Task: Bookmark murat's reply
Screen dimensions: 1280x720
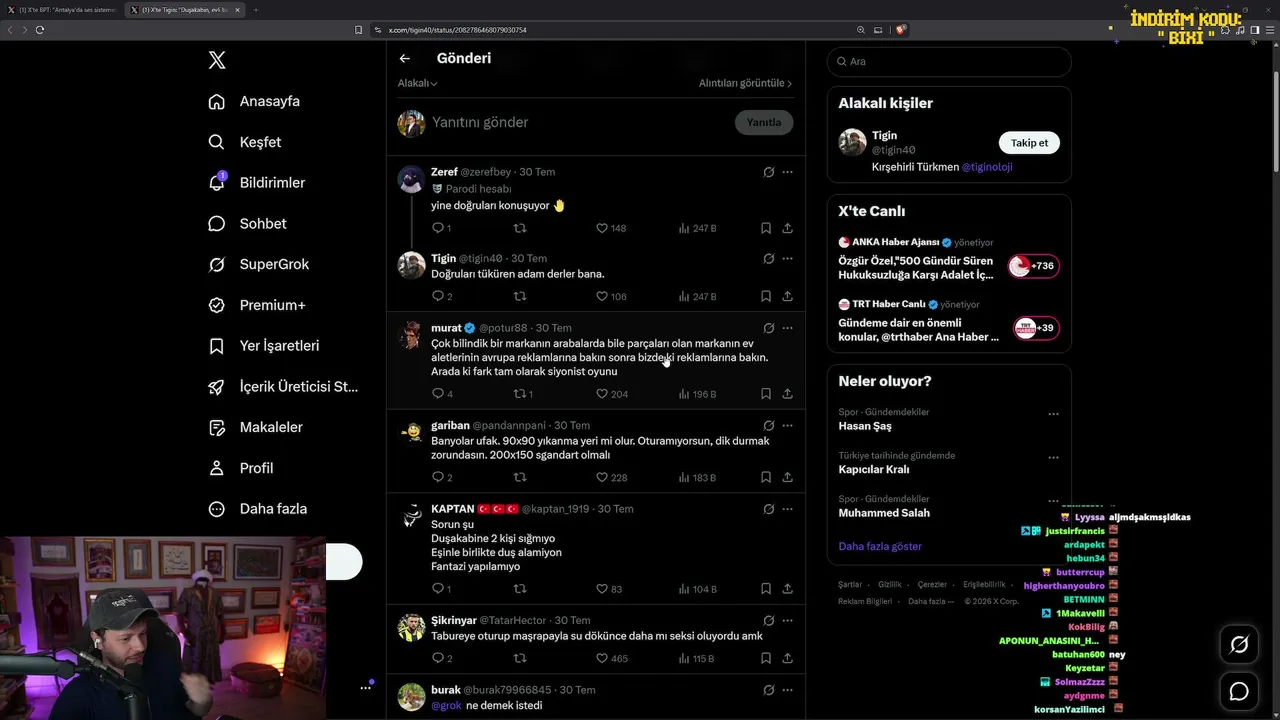Action: (x=766, y=394)
